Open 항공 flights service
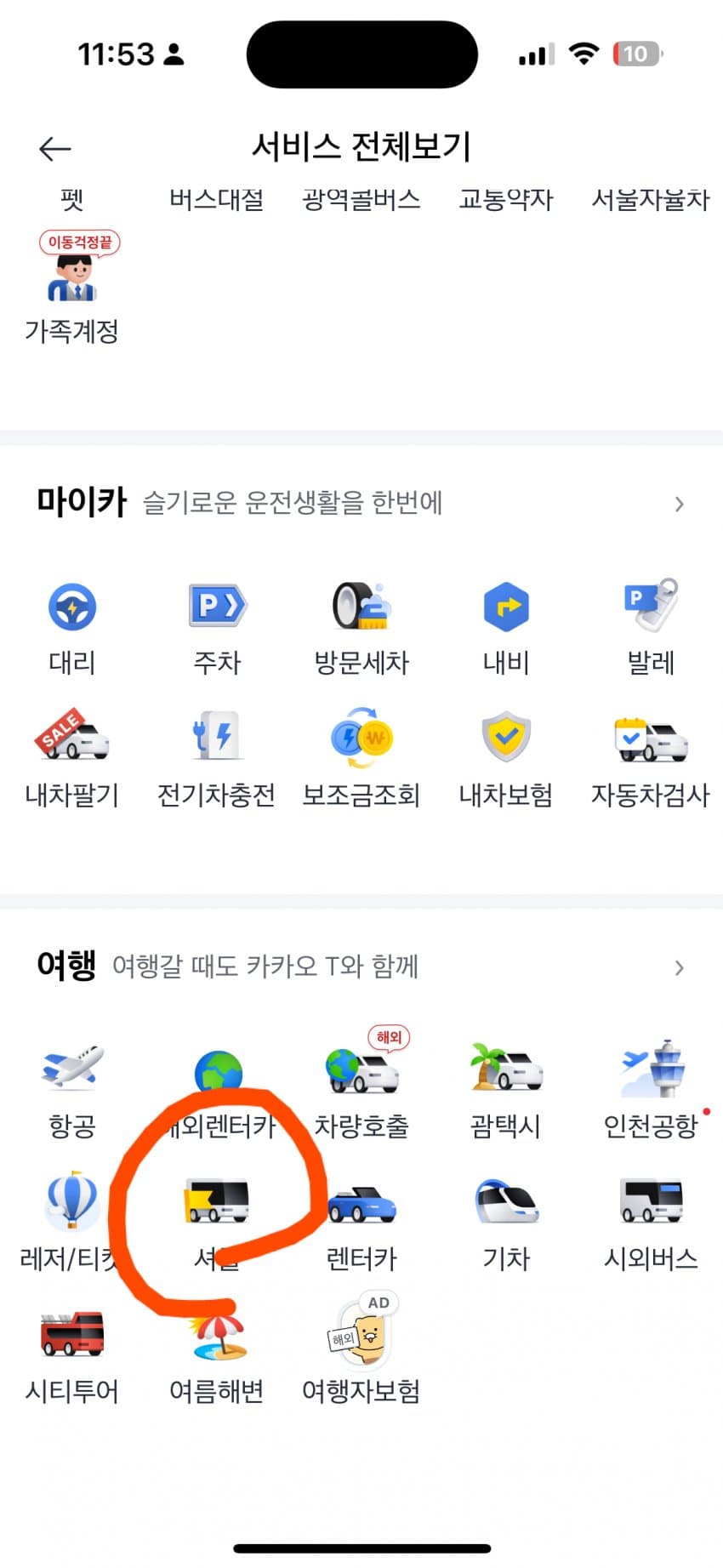Image resolution: width=723 pixels, height=1568 pixels. [72, 1091]
